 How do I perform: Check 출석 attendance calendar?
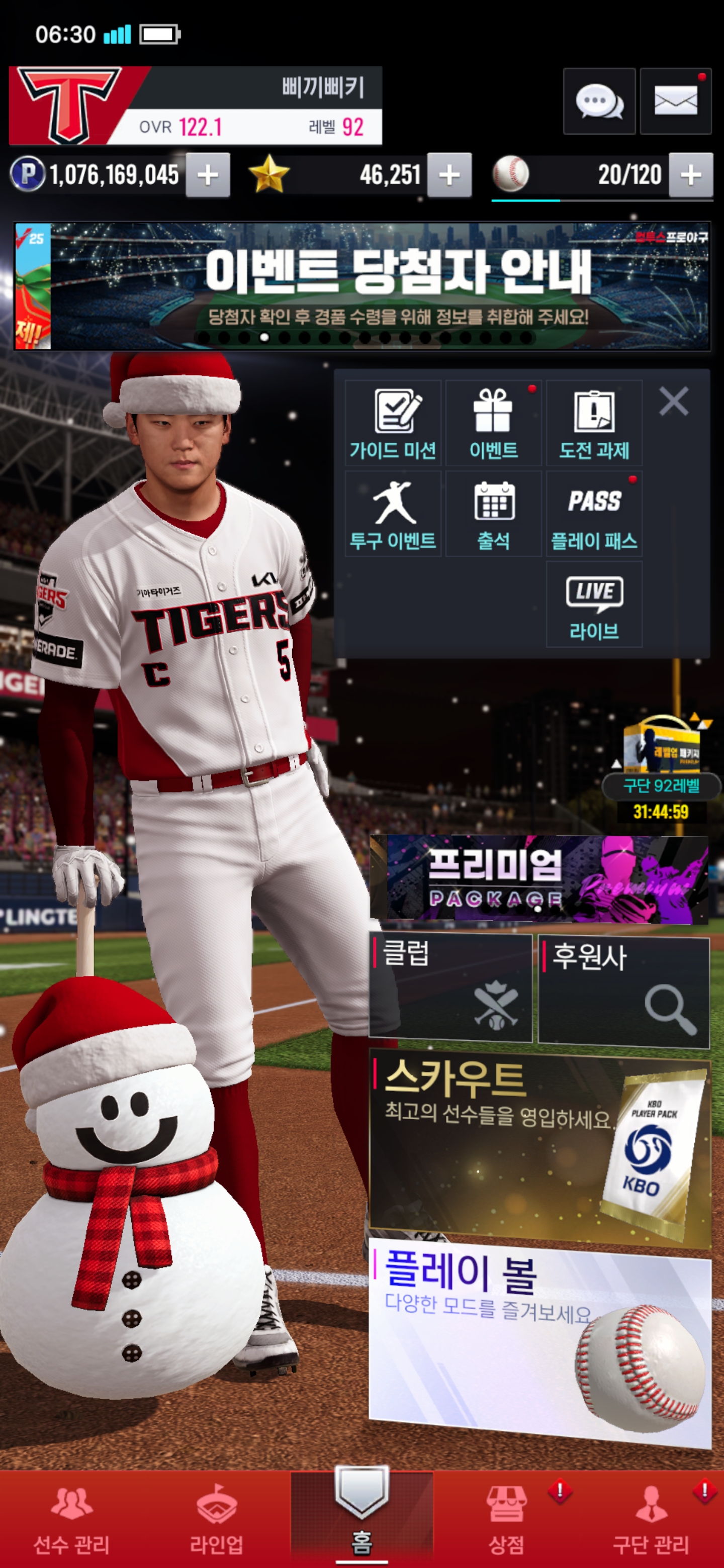493,514
